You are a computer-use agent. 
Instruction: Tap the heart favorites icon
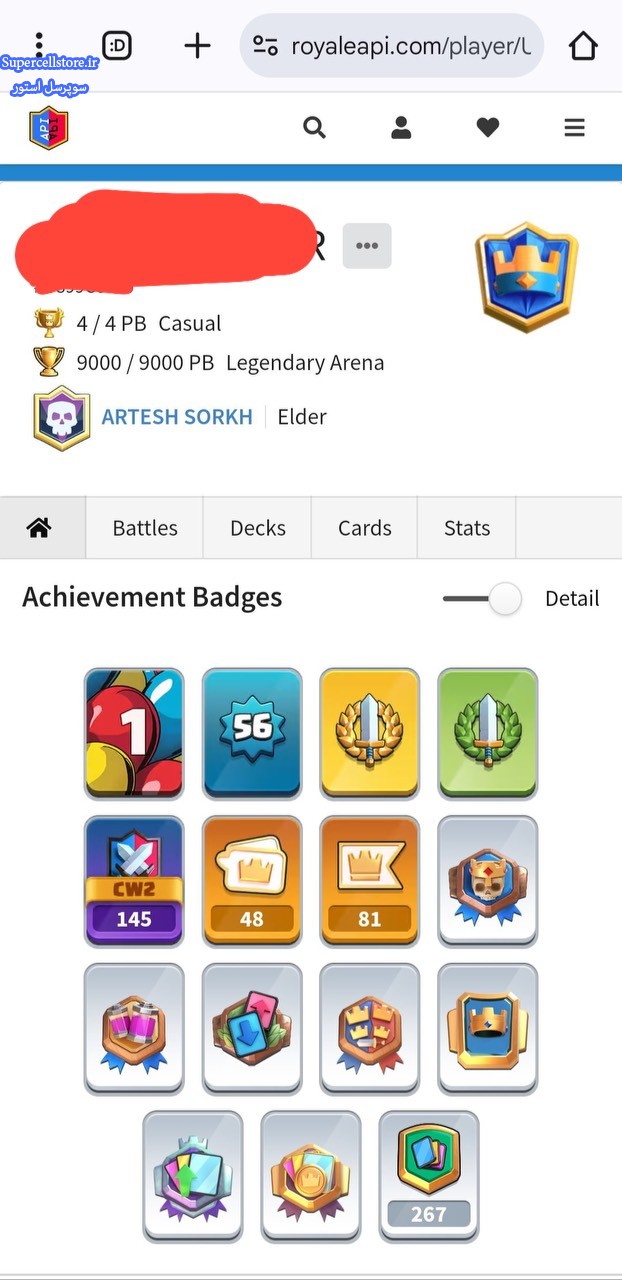(487, 127)
